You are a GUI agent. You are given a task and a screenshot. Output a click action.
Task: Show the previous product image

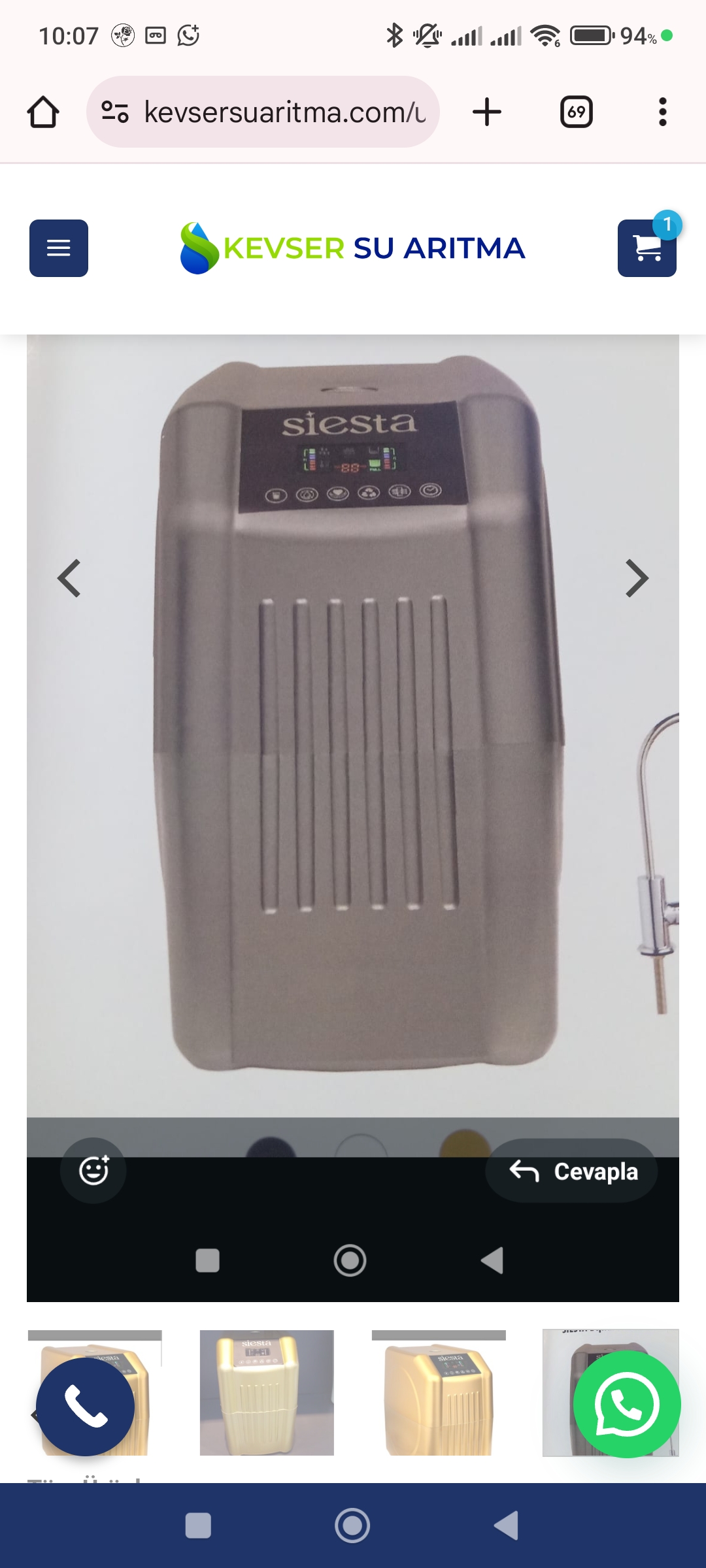pyautogui.click(x=69, y=578)
